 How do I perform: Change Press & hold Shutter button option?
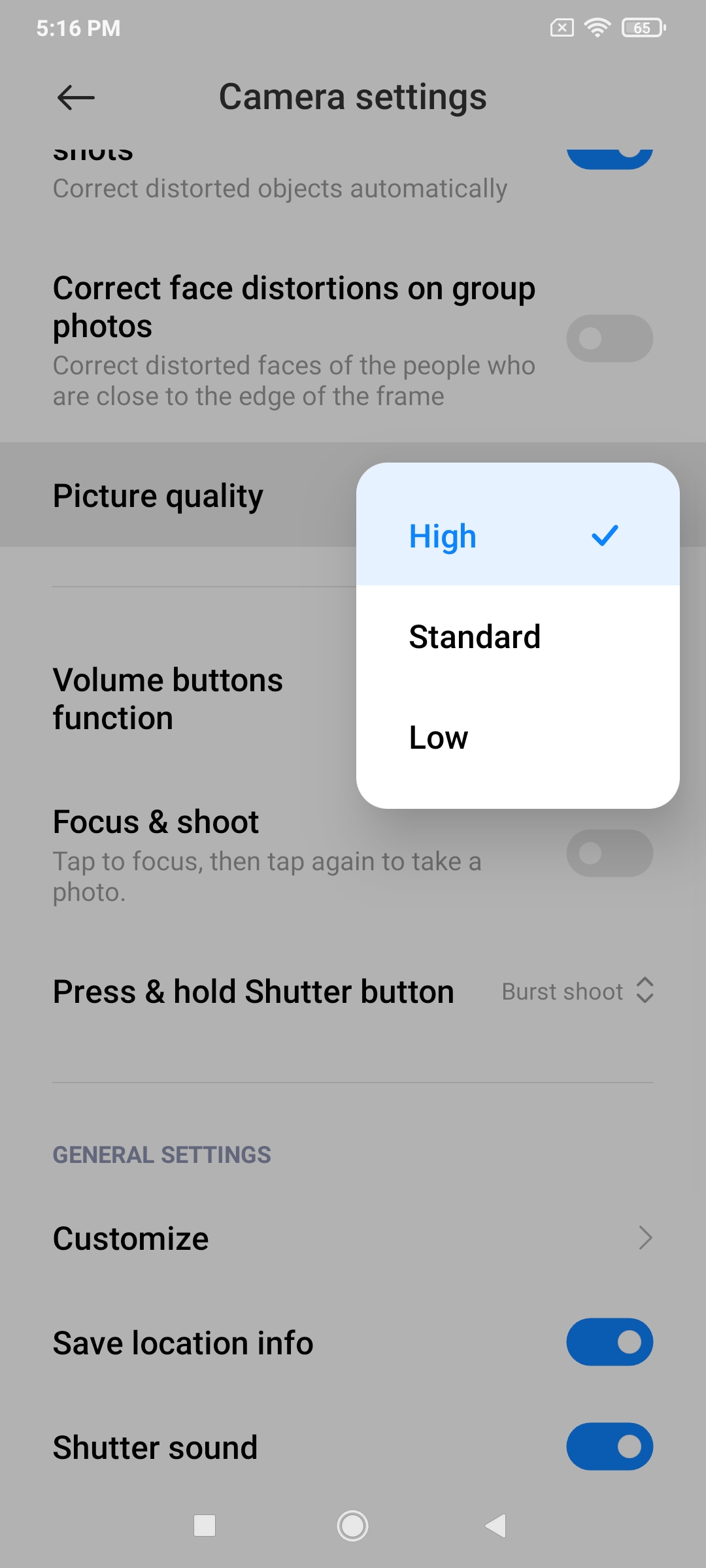pyautogui.click(x=577, y=991)
